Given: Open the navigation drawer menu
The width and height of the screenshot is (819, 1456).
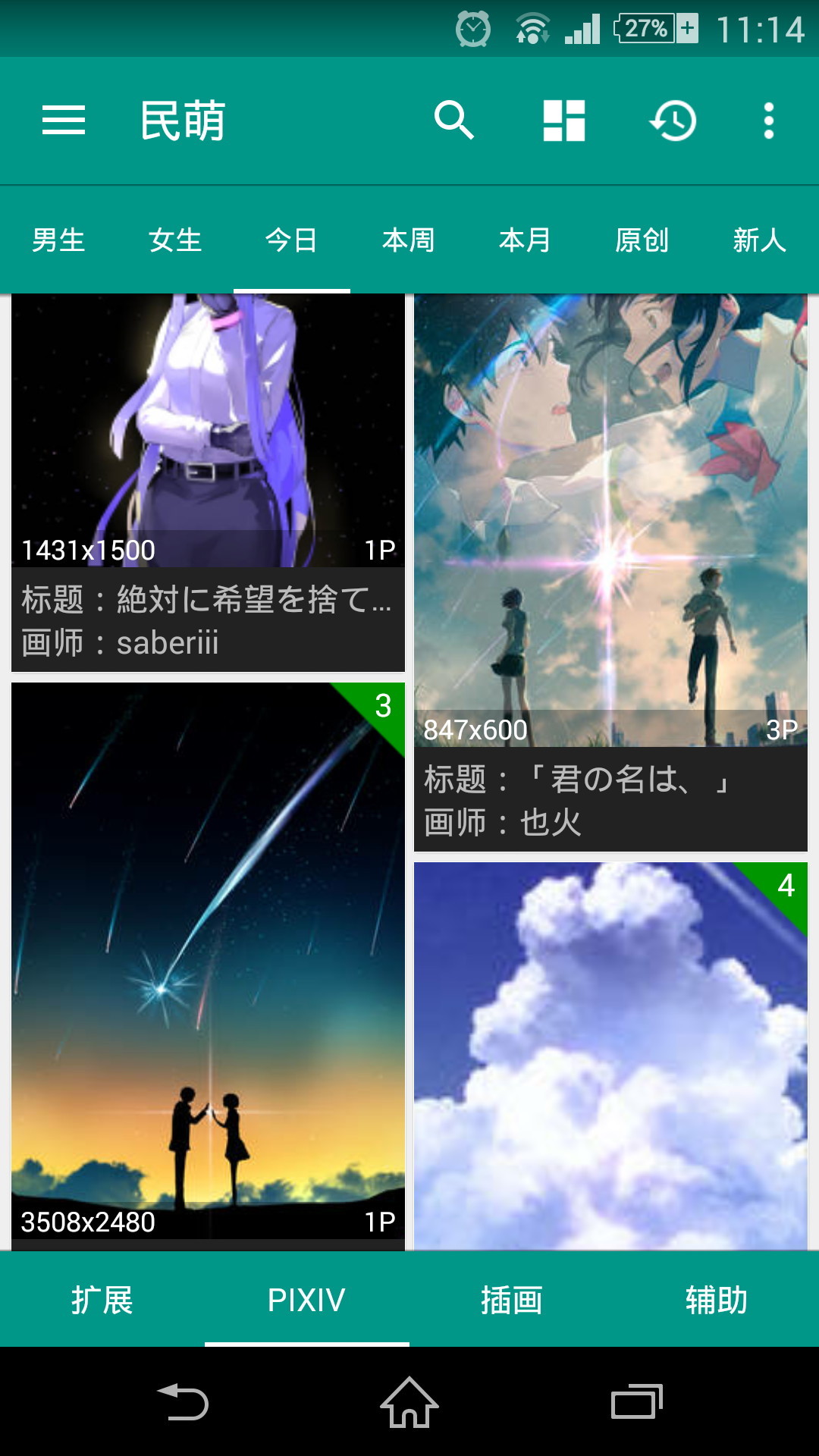Looking at the screenshot, I should (x=64, y=121).
